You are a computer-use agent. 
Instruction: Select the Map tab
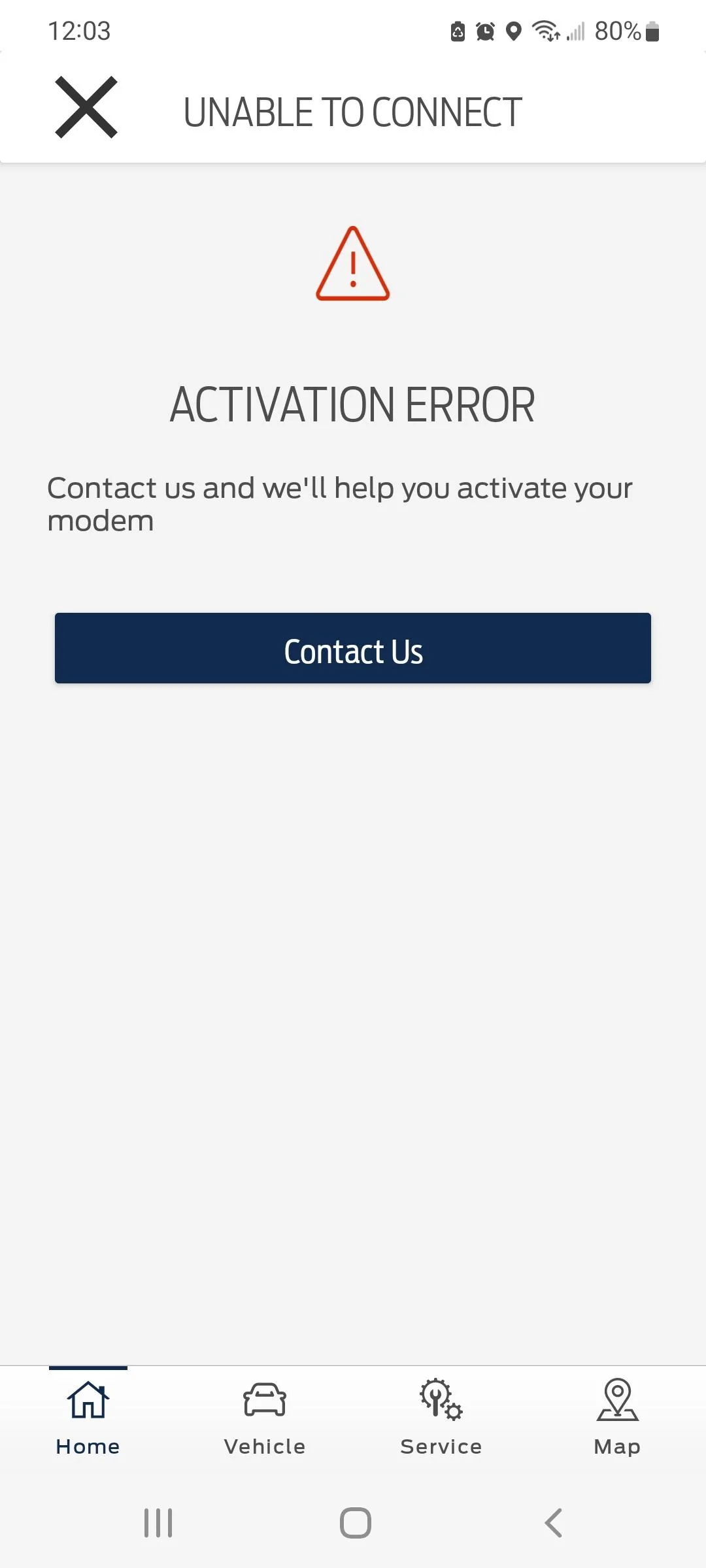click(x=617, y=1414)
